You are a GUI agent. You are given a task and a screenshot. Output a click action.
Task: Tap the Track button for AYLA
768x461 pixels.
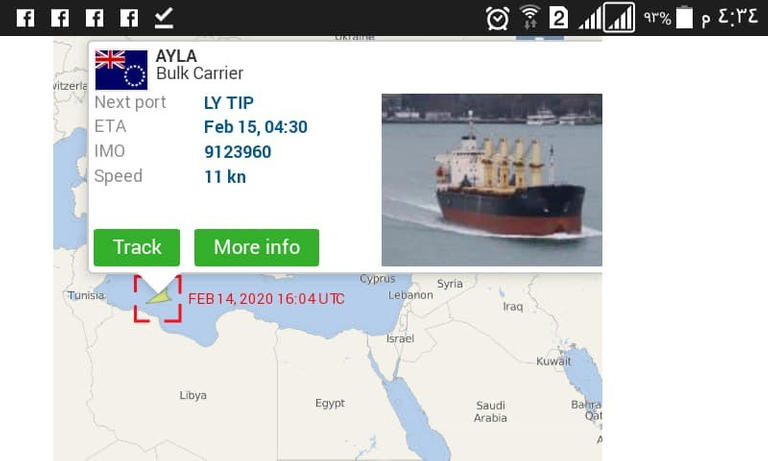(137, 247)
